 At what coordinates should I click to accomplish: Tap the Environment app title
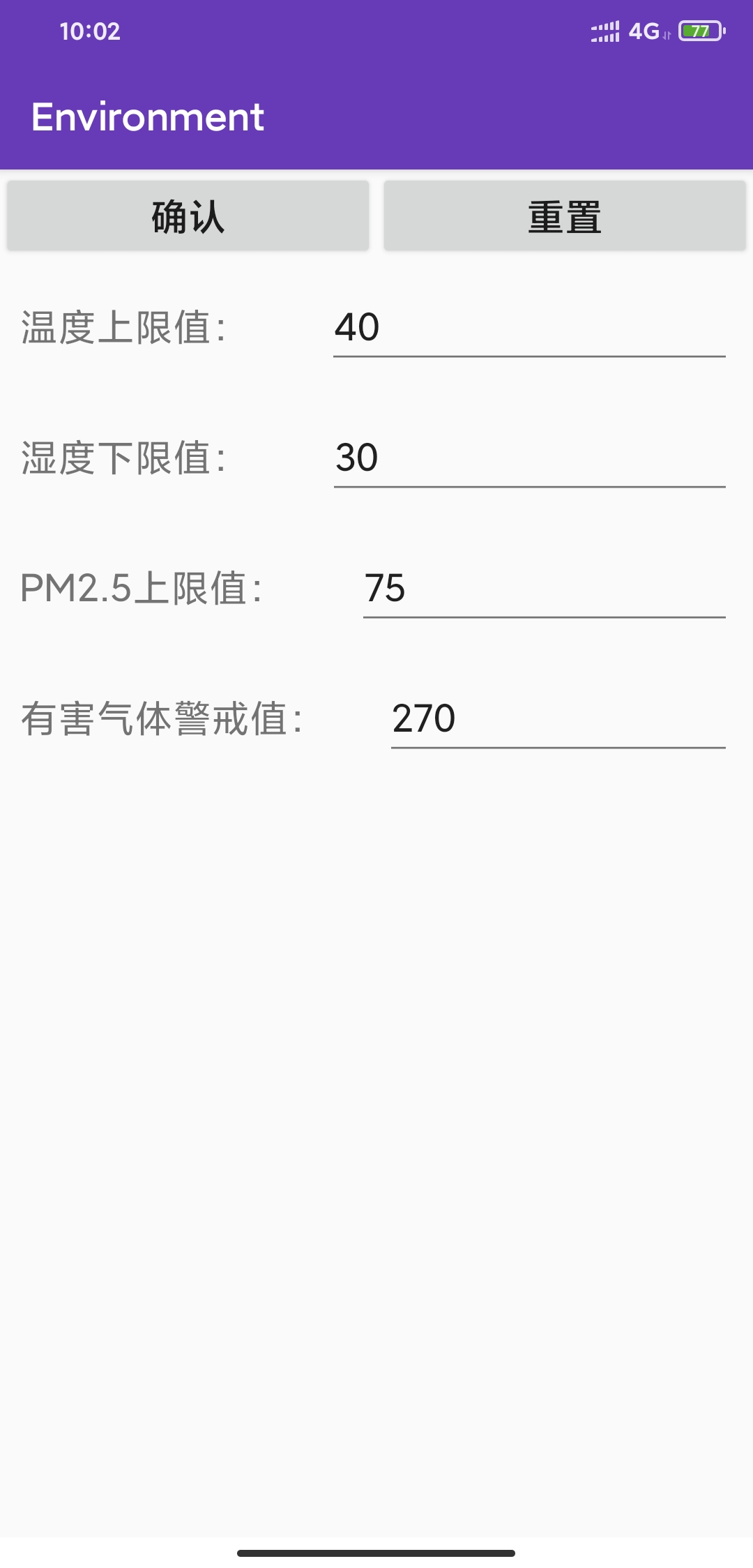[x=149, y=117]
